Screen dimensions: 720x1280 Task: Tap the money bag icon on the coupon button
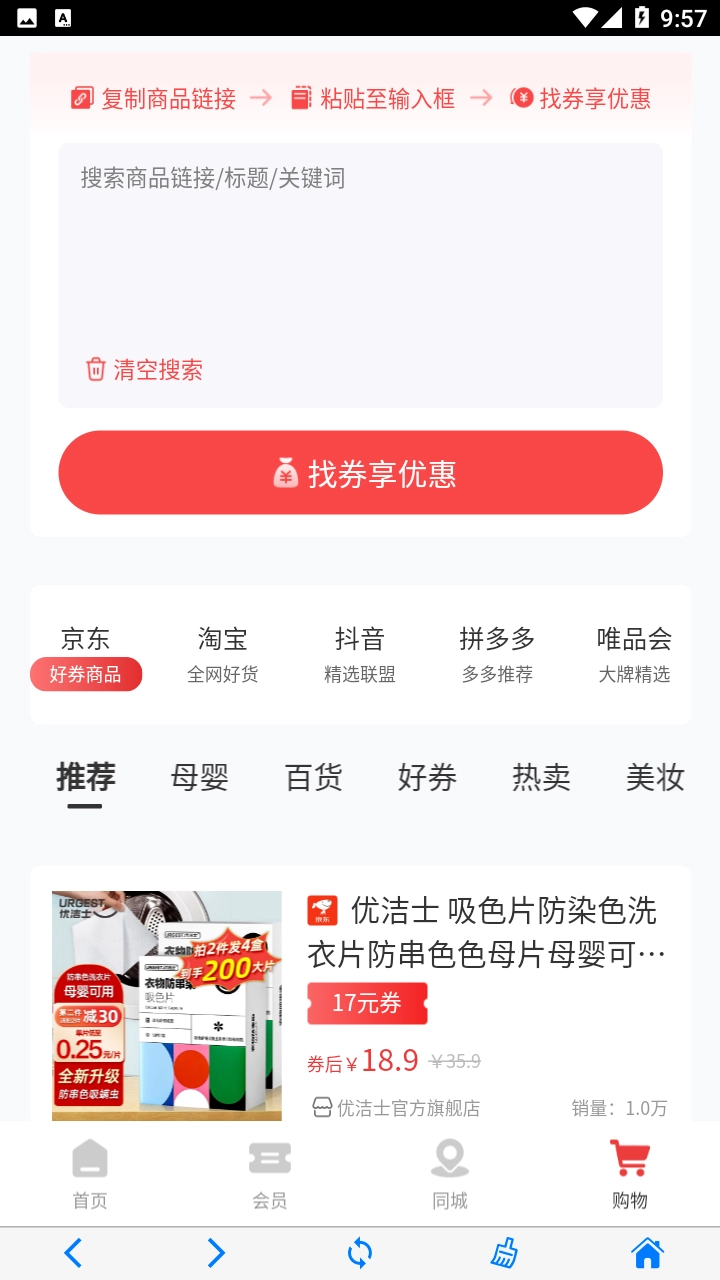click(x=285, y=474)
